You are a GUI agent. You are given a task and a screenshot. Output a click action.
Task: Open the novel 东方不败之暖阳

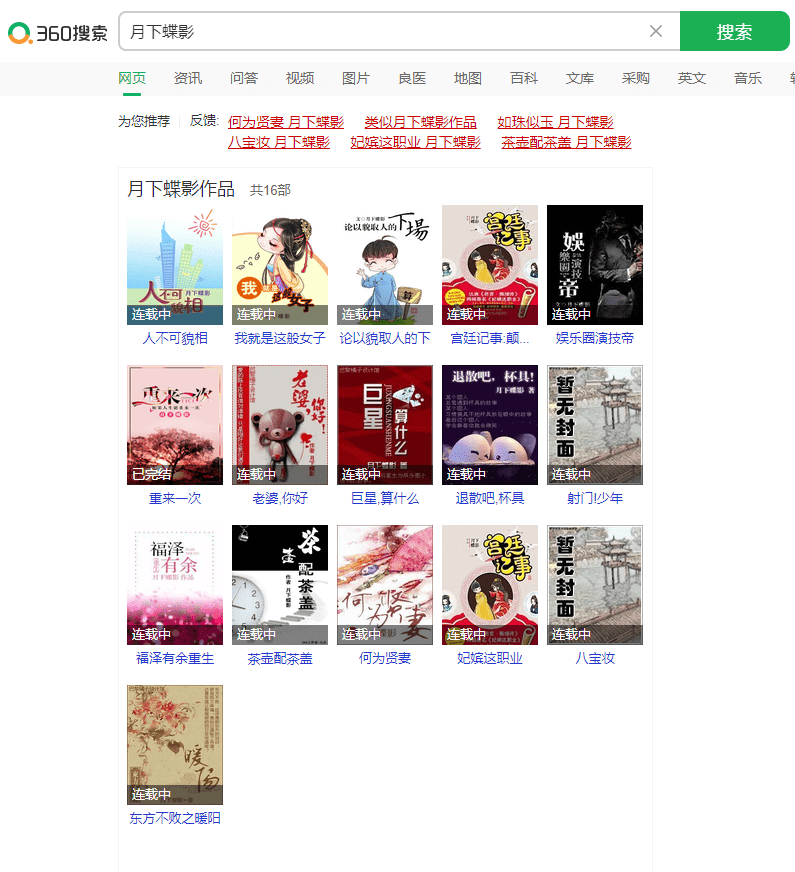(175, 818)
